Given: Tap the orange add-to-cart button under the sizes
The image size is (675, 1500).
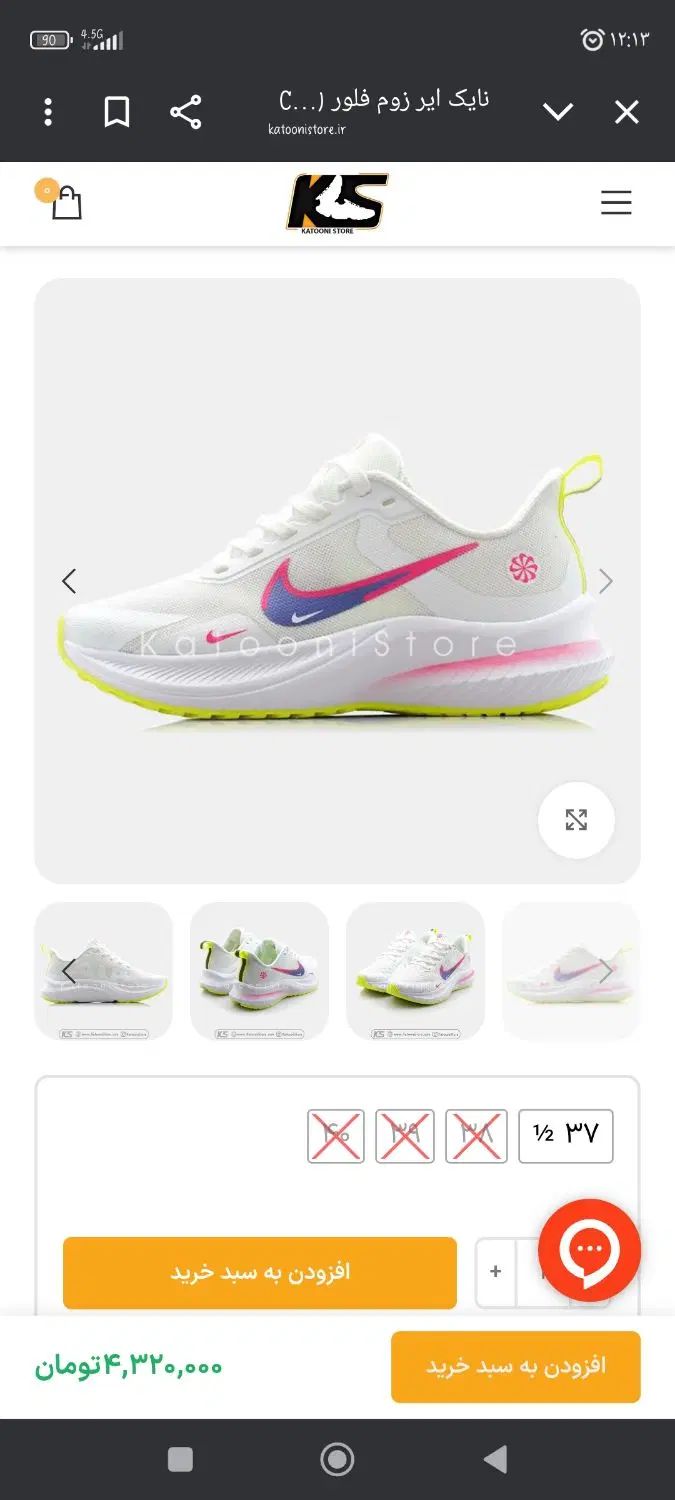Looking at the screenshot, I should (x=260, y=1273).
